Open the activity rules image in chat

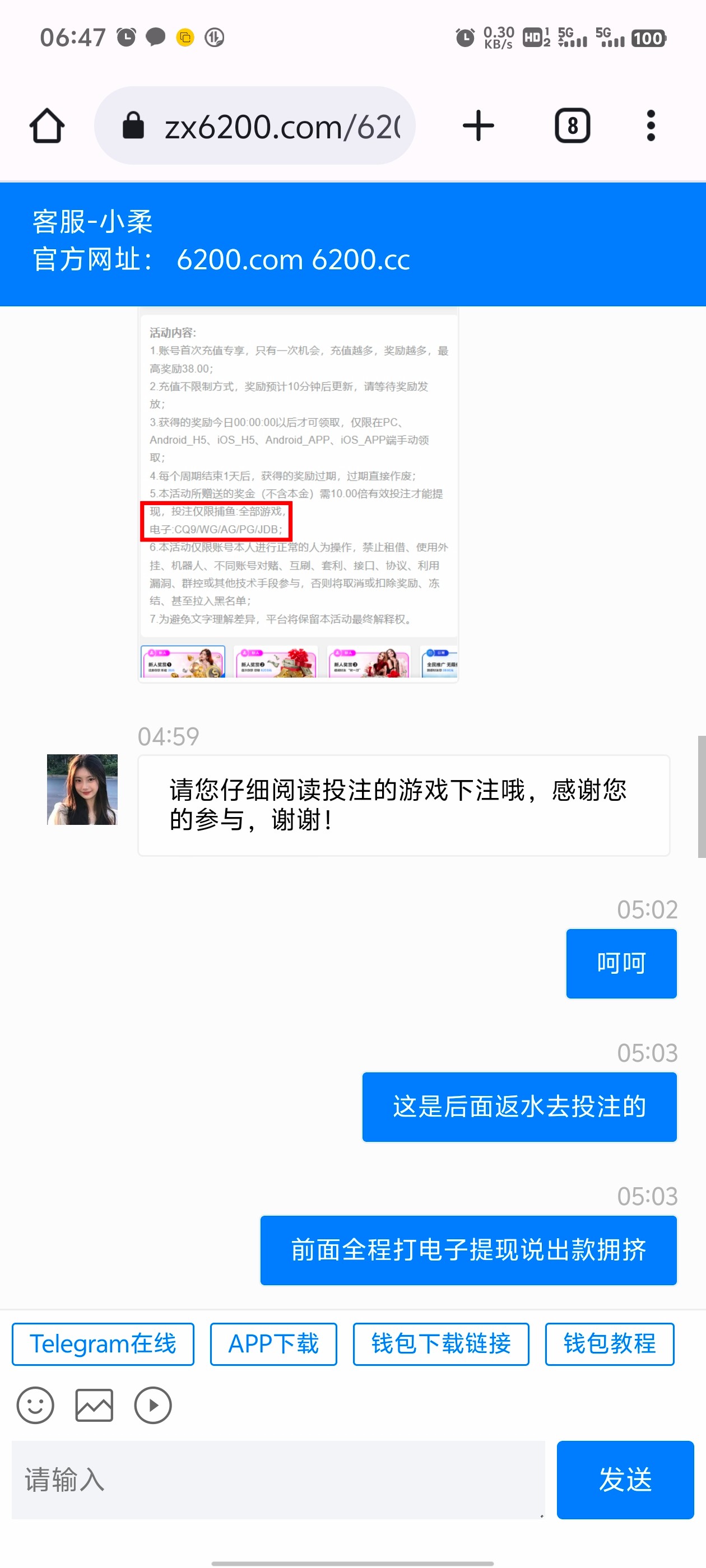pos(298,493)
